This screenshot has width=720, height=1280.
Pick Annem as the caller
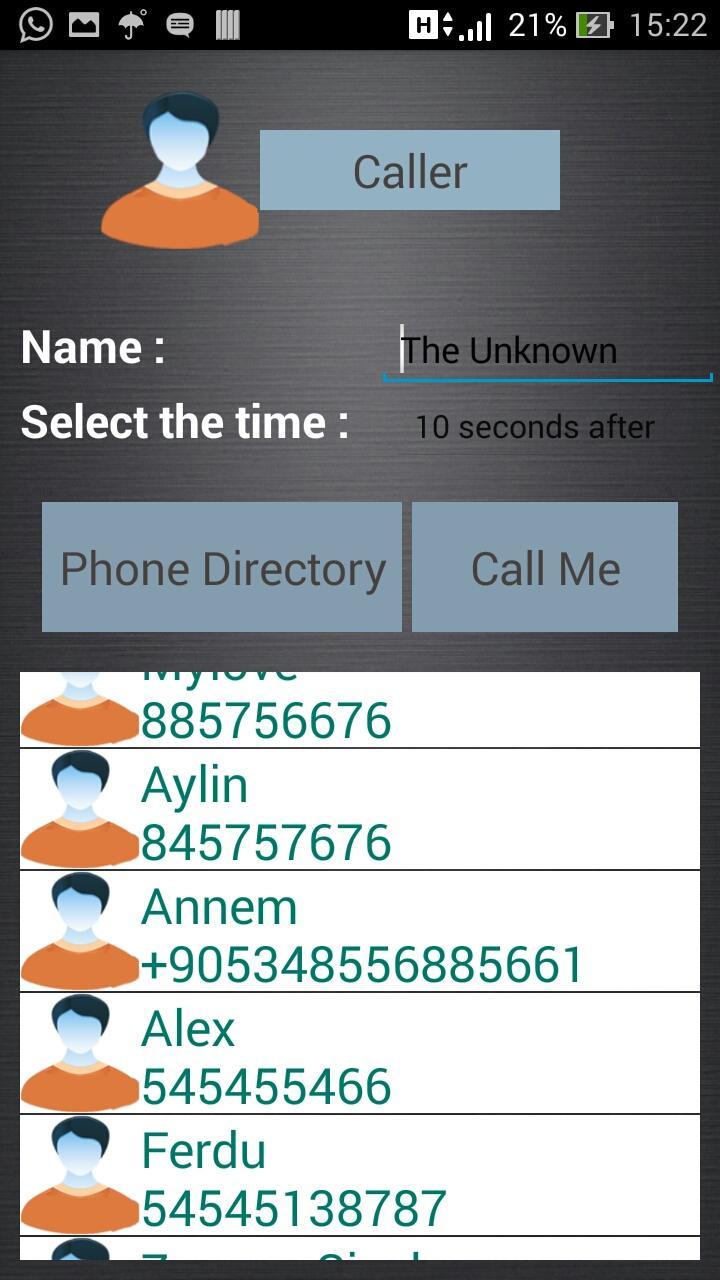coord(360,932)
